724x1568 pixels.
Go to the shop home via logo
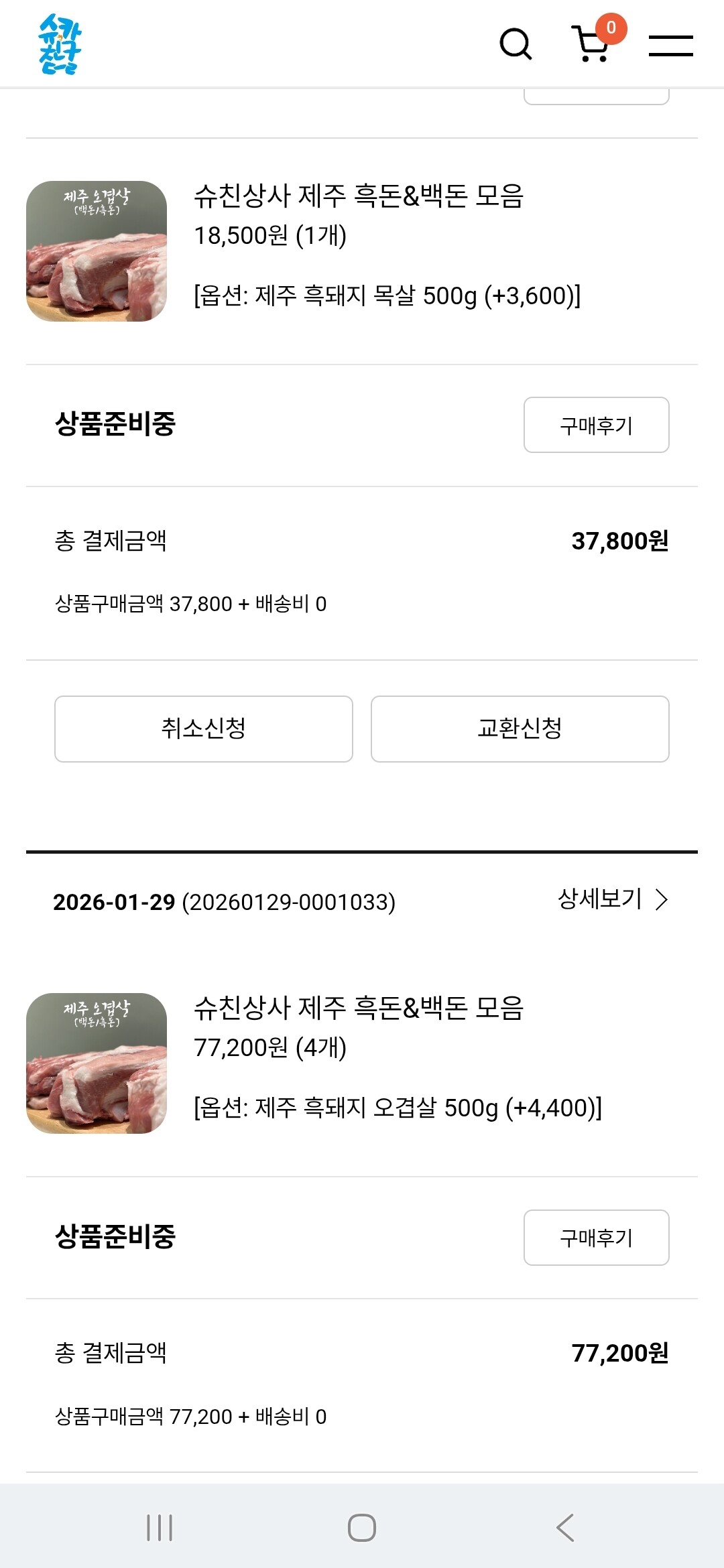pyautogui.click(x=60, y=44)
